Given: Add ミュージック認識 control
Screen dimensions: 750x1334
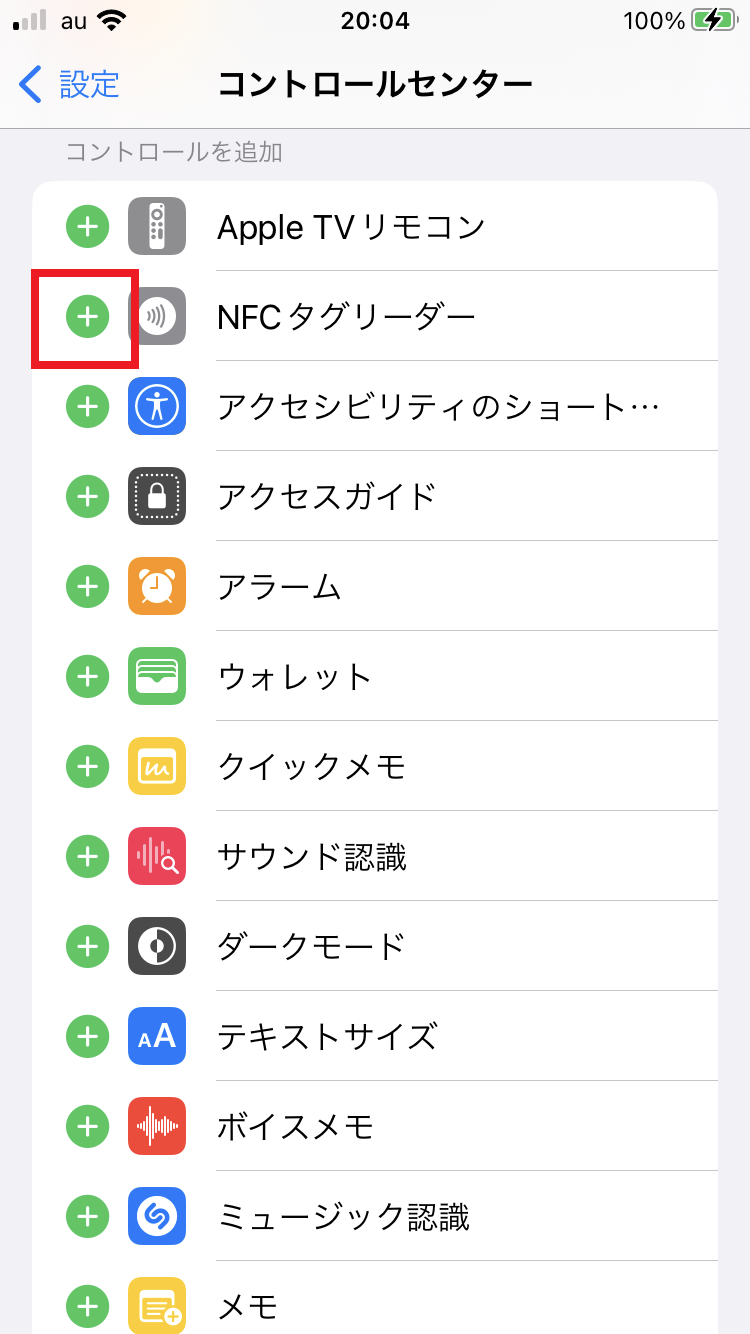Looking at the screenshot, I should tap(88, 1217).
